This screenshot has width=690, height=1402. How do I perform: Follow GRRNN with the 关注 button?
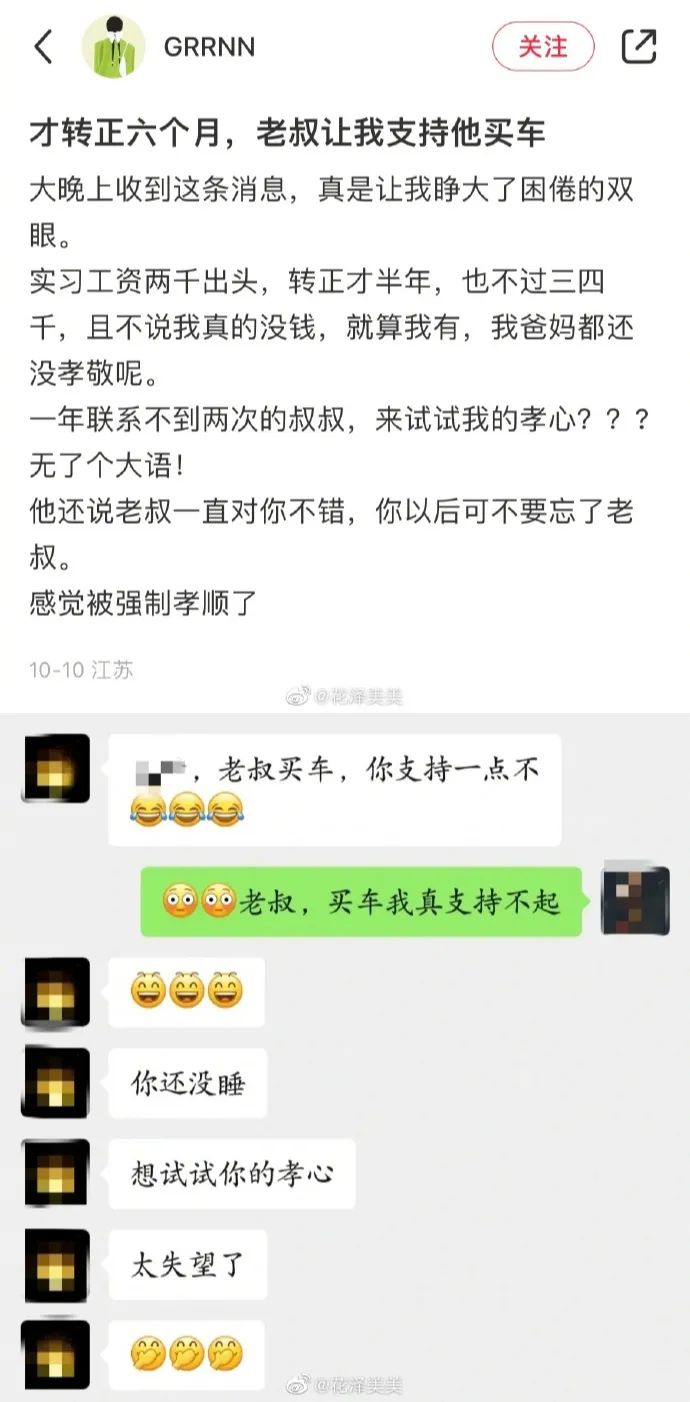(543, 46)
